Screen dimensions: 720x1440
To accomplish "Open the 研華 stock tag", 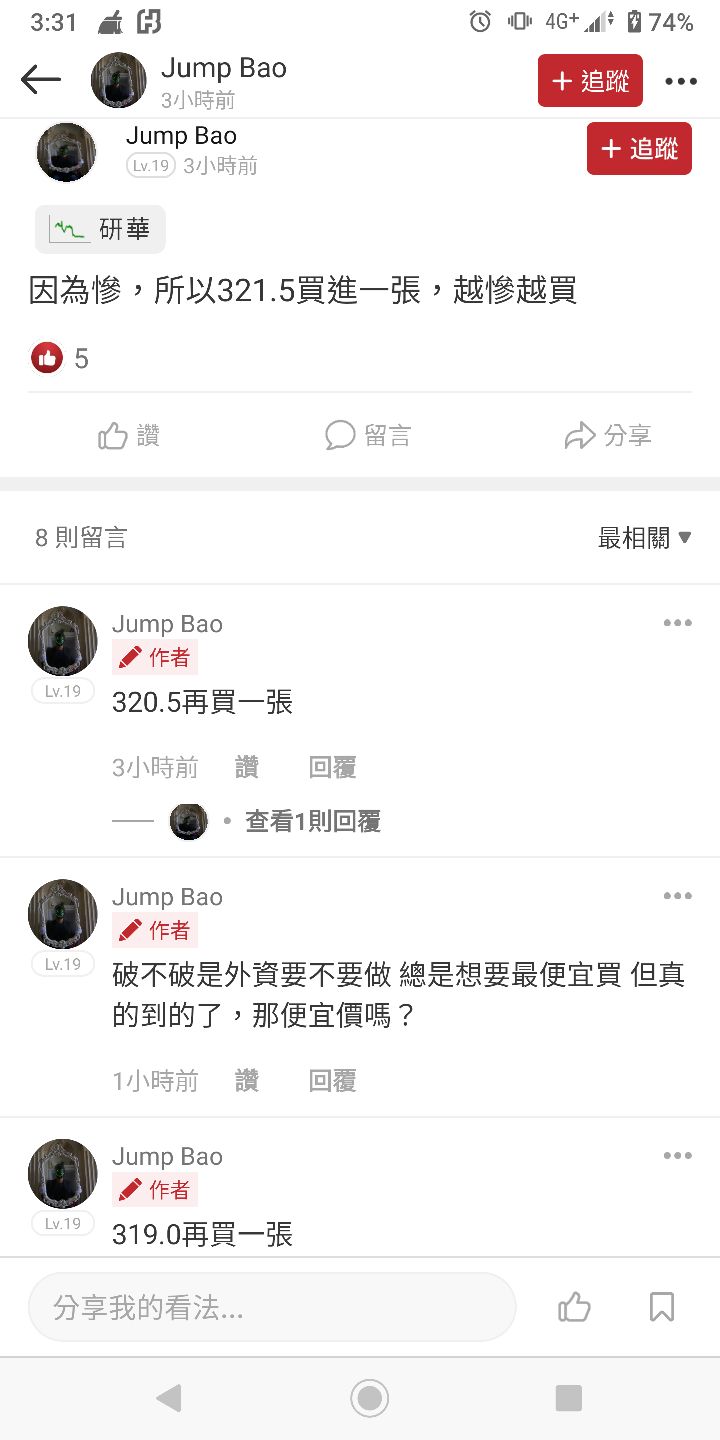I will (x=100, y=230).
